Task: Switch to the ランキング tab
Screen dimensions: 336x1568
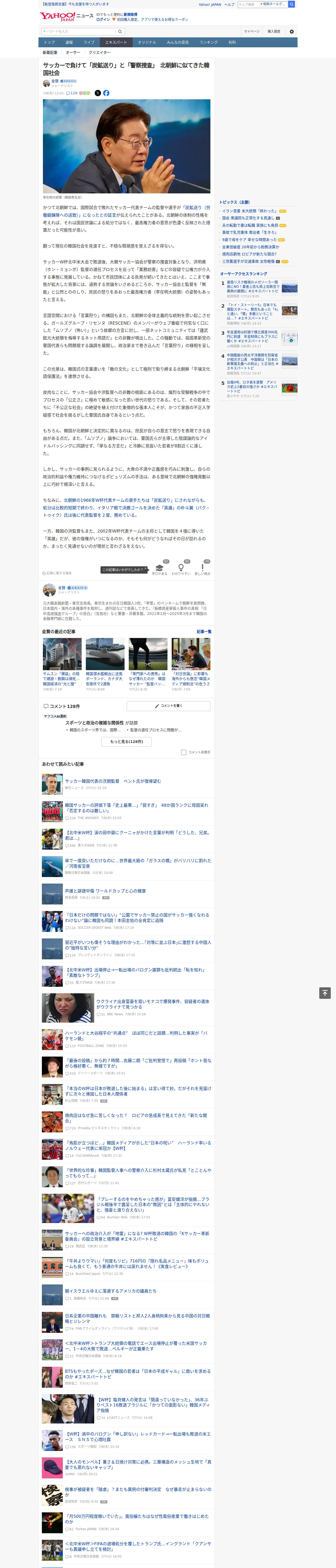Action: [209, 43]
